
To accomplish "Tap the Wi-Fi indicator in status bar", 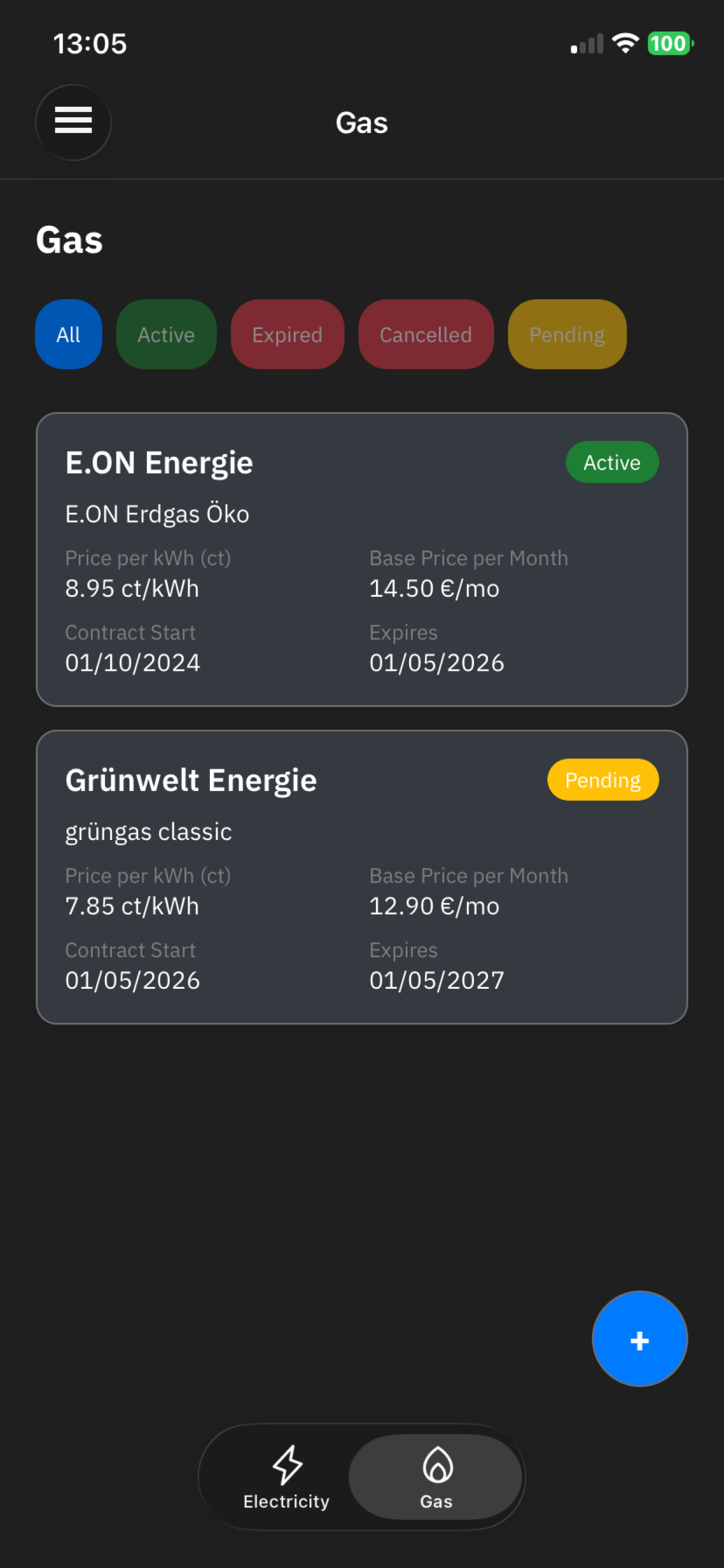I will coord(624,43).
